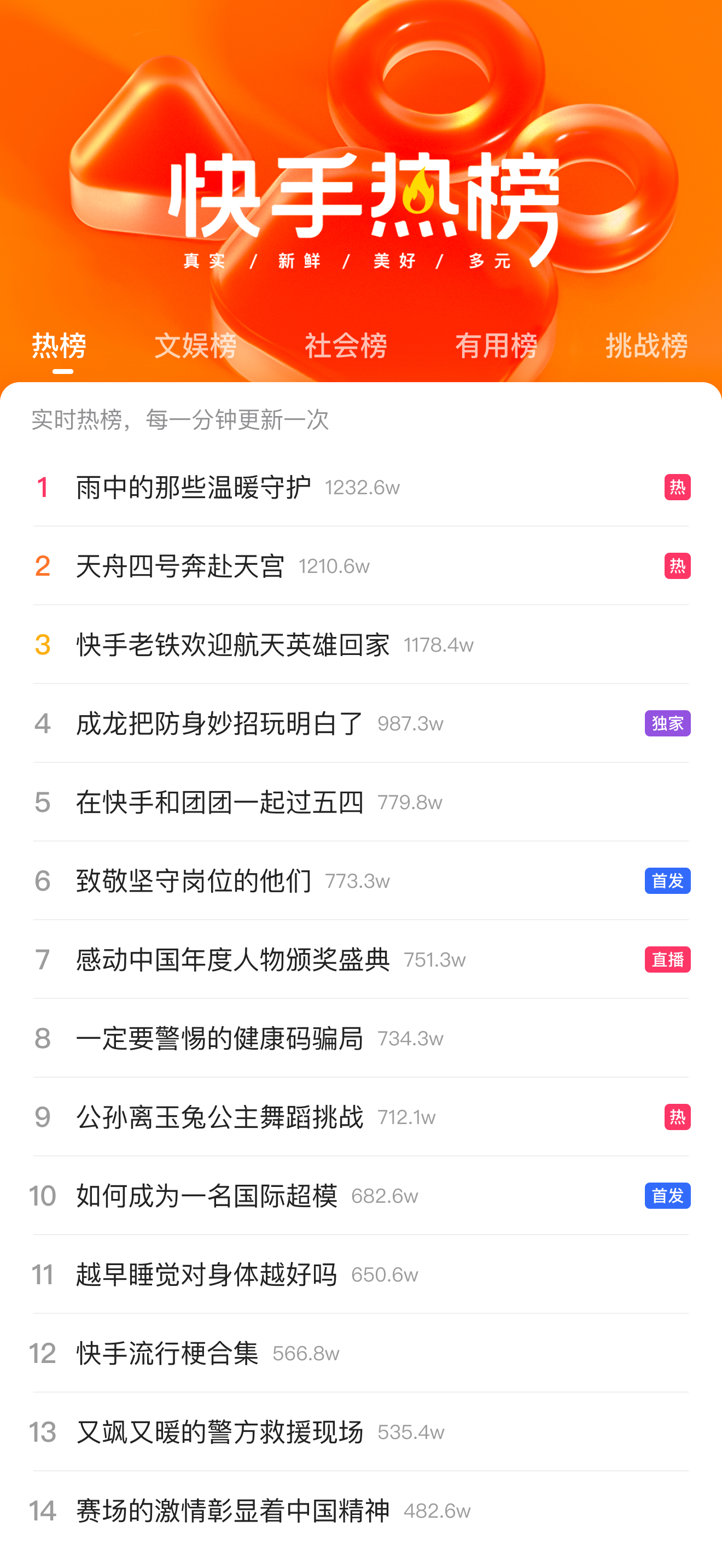
Task: Open 致敬坚守岗位的他们 topic
Action: (x=194, y=881)
